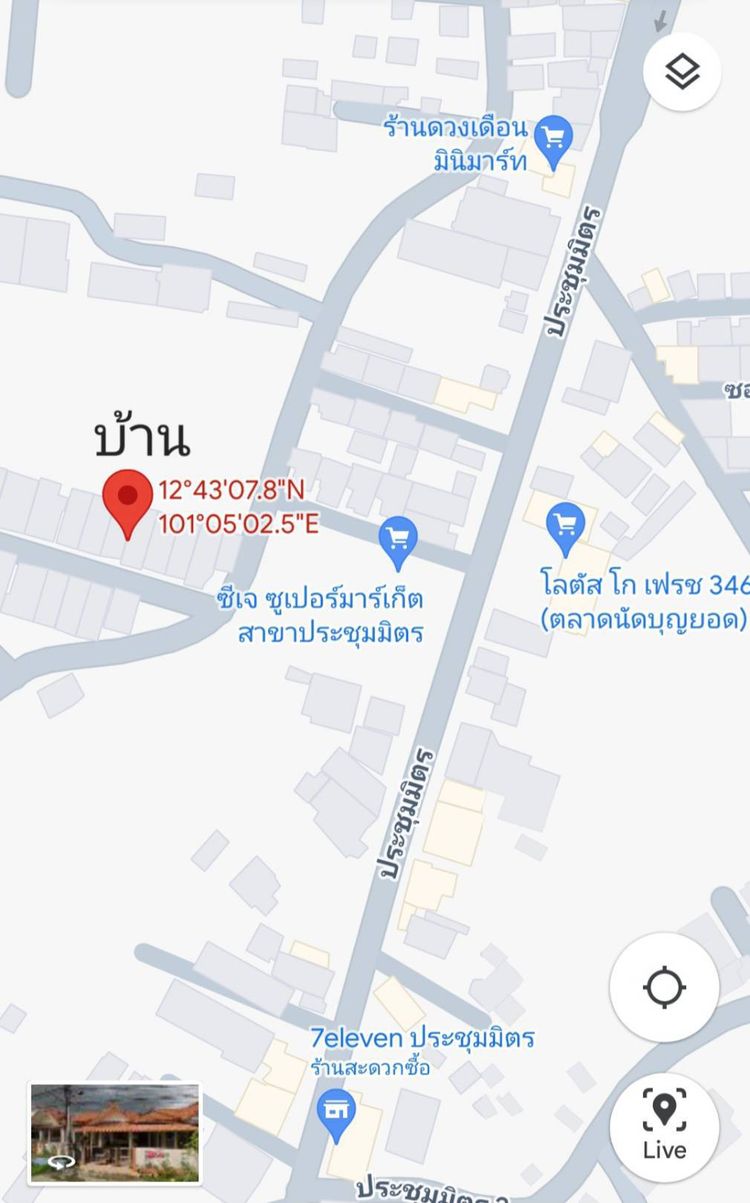Open the Street View photo thumbnail
750x1203 pixels.
[x=115, y=1134]
